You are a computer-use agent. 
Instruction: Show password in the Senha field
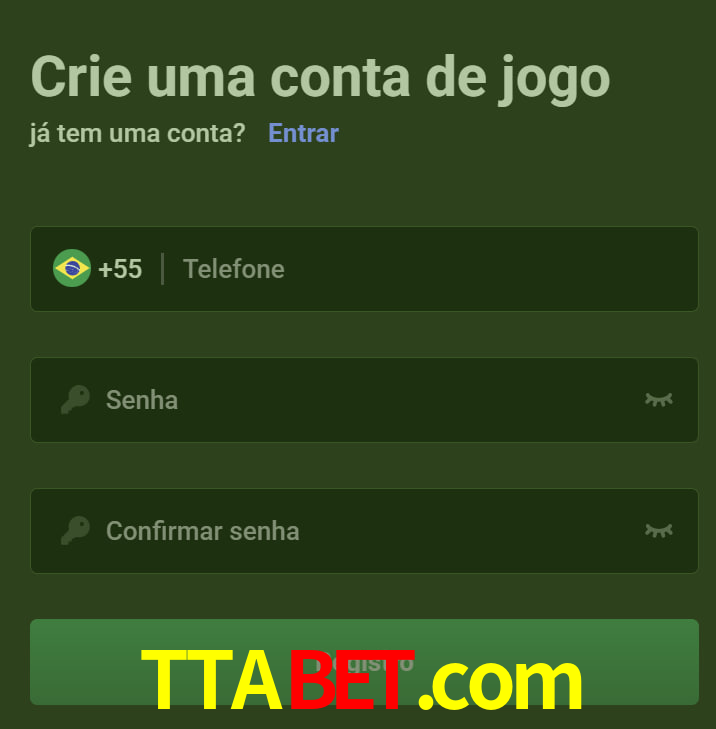pyautogui.click(x=658, y=400)
